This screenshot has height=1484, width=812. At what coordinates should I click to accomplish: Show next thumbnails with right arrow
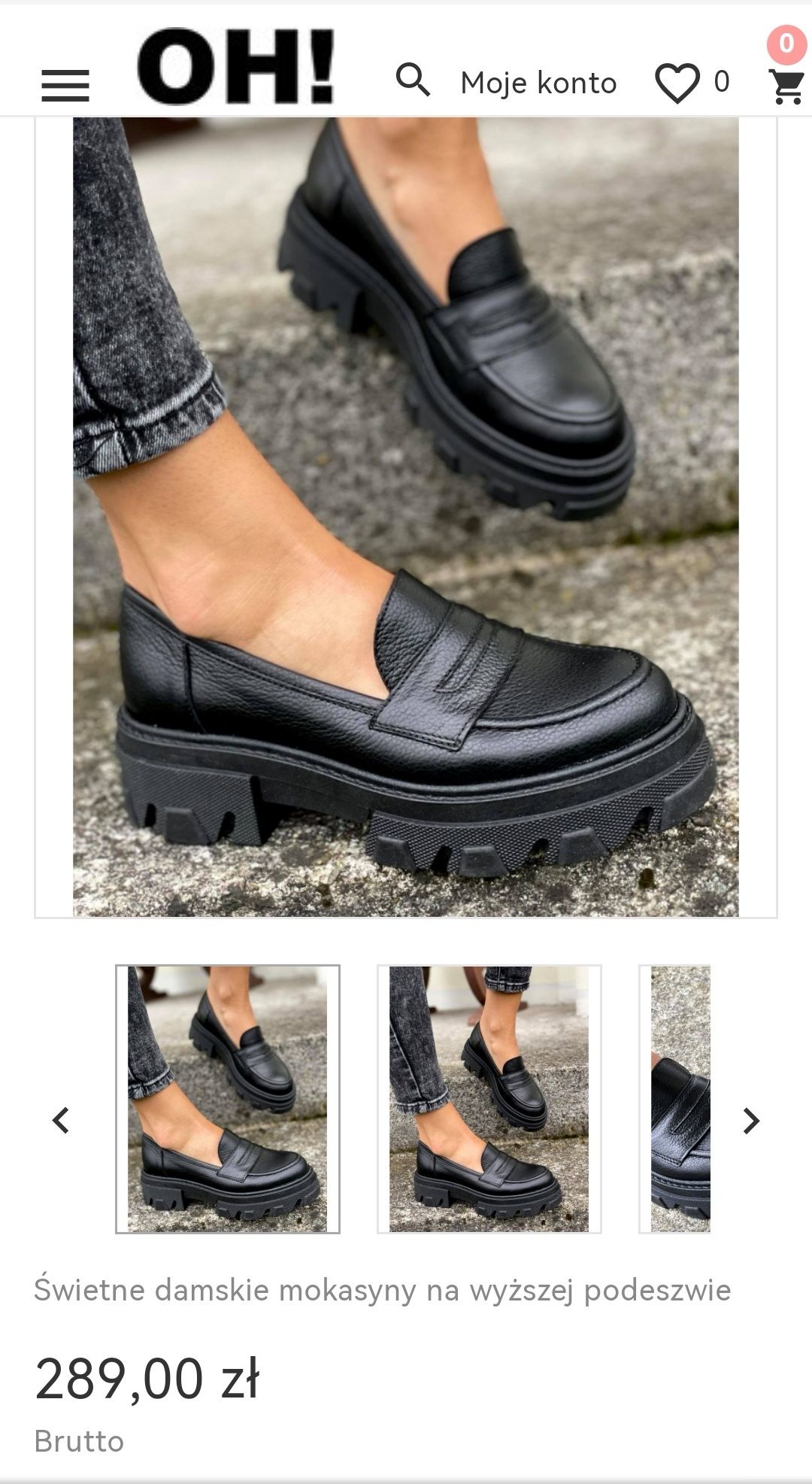(x=750, y=1121)
